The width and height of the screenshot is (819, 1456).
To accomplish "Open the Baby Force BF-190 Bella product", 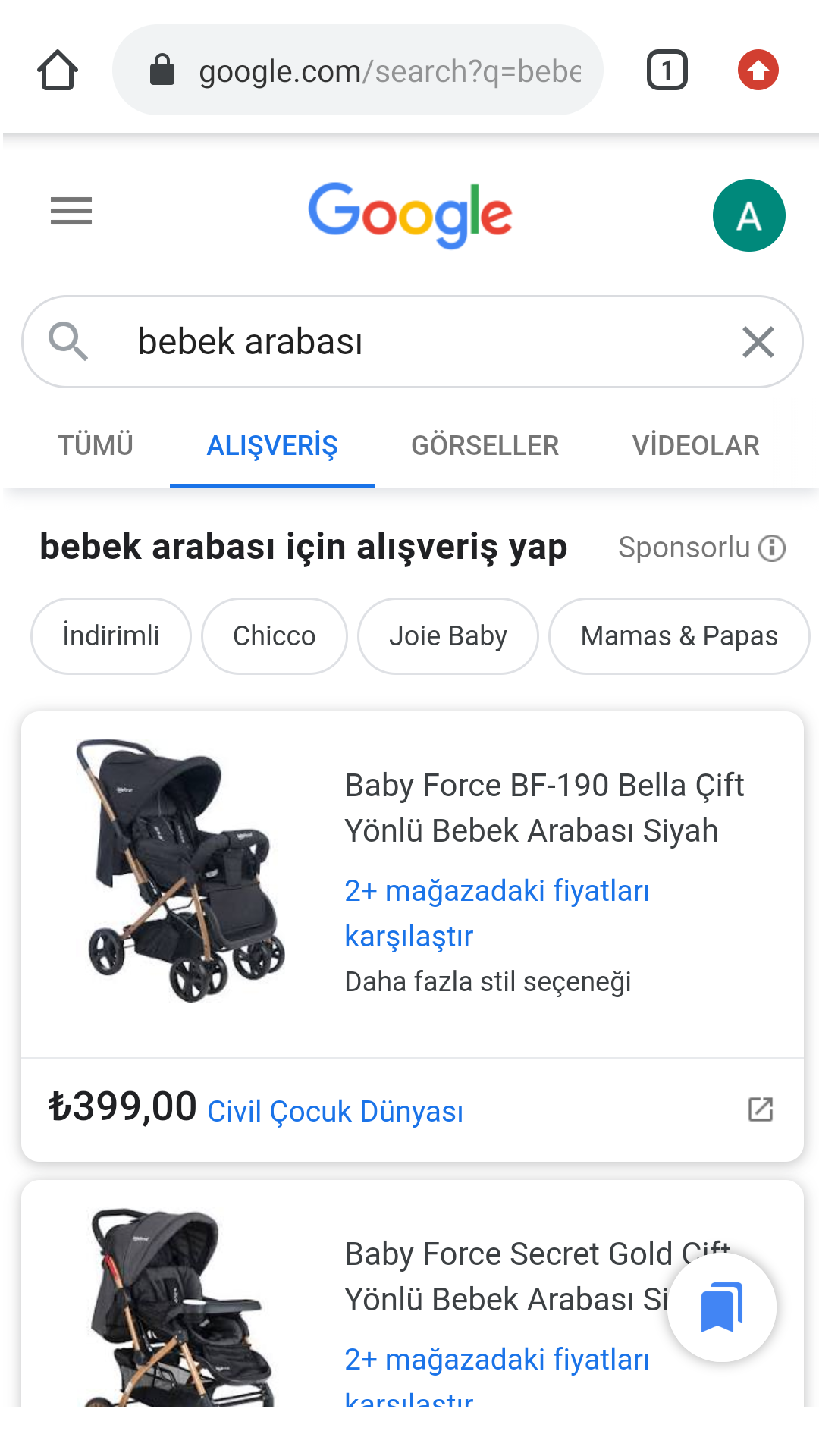I will click(x=544, y=808).
